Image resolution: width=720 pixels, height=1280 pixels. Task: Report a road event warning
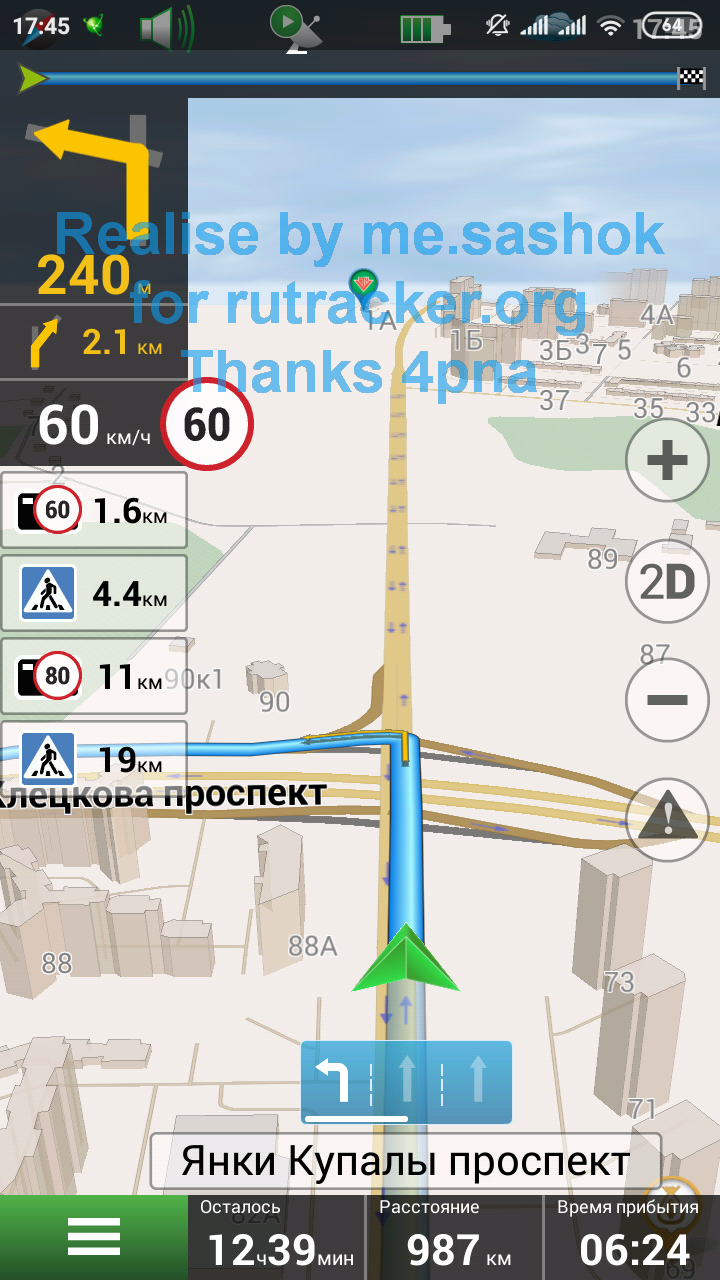click(667, 820)
